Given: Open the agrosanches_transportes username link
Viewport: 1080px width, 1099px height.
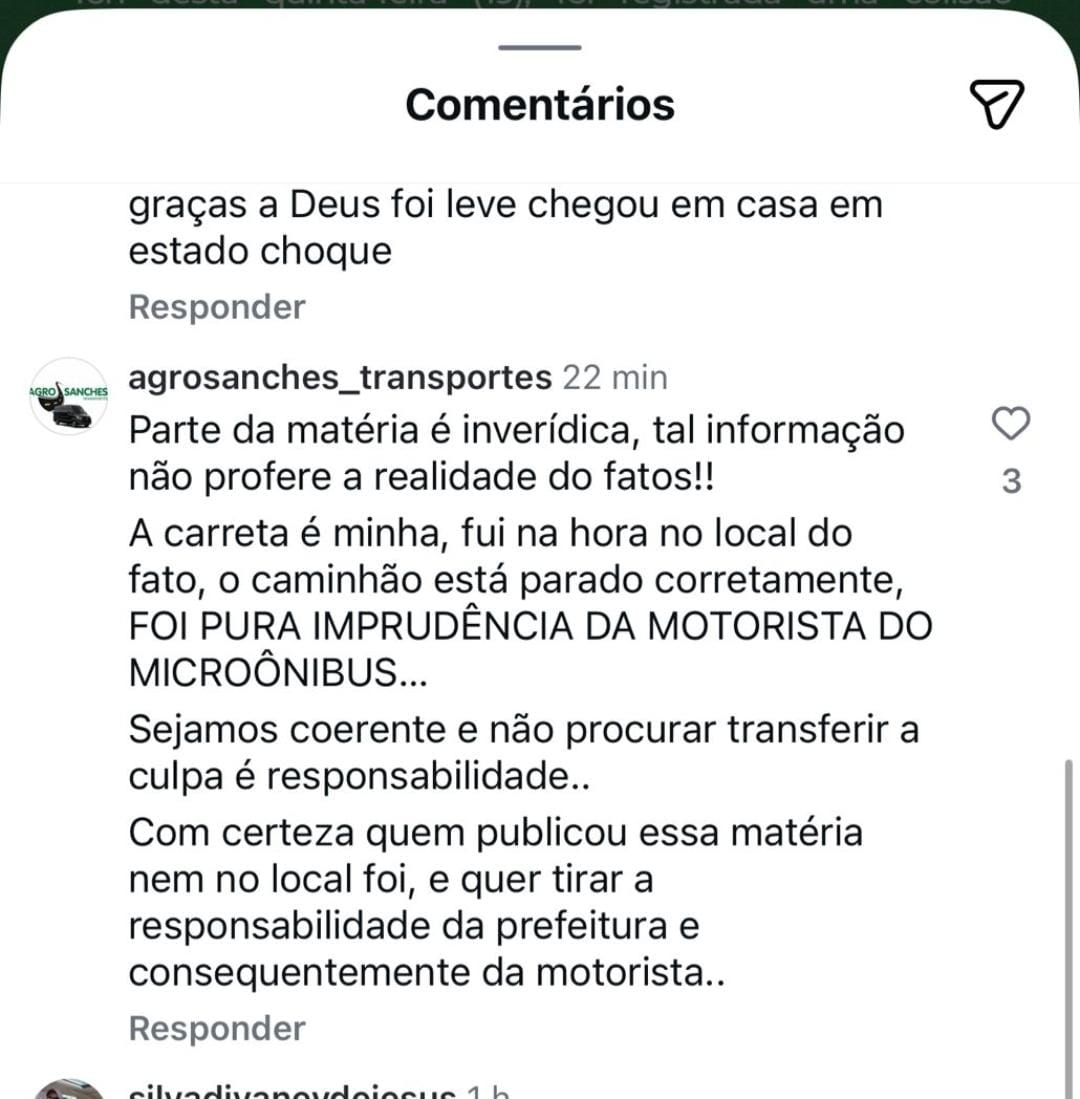Looking at the screenshot, I should click(x=340, y=378).
